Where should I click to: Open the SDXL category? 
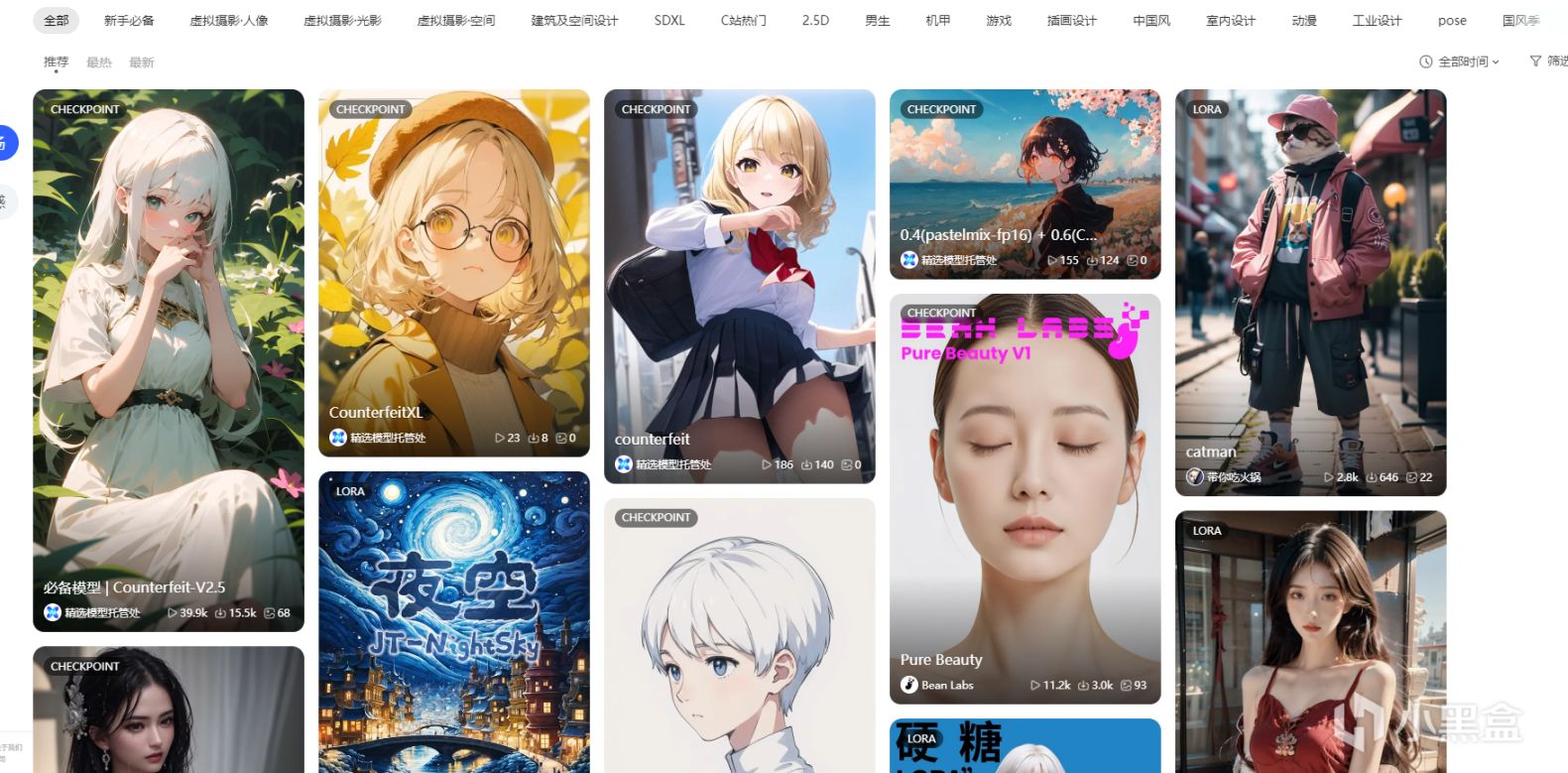(x=669, y=20)
